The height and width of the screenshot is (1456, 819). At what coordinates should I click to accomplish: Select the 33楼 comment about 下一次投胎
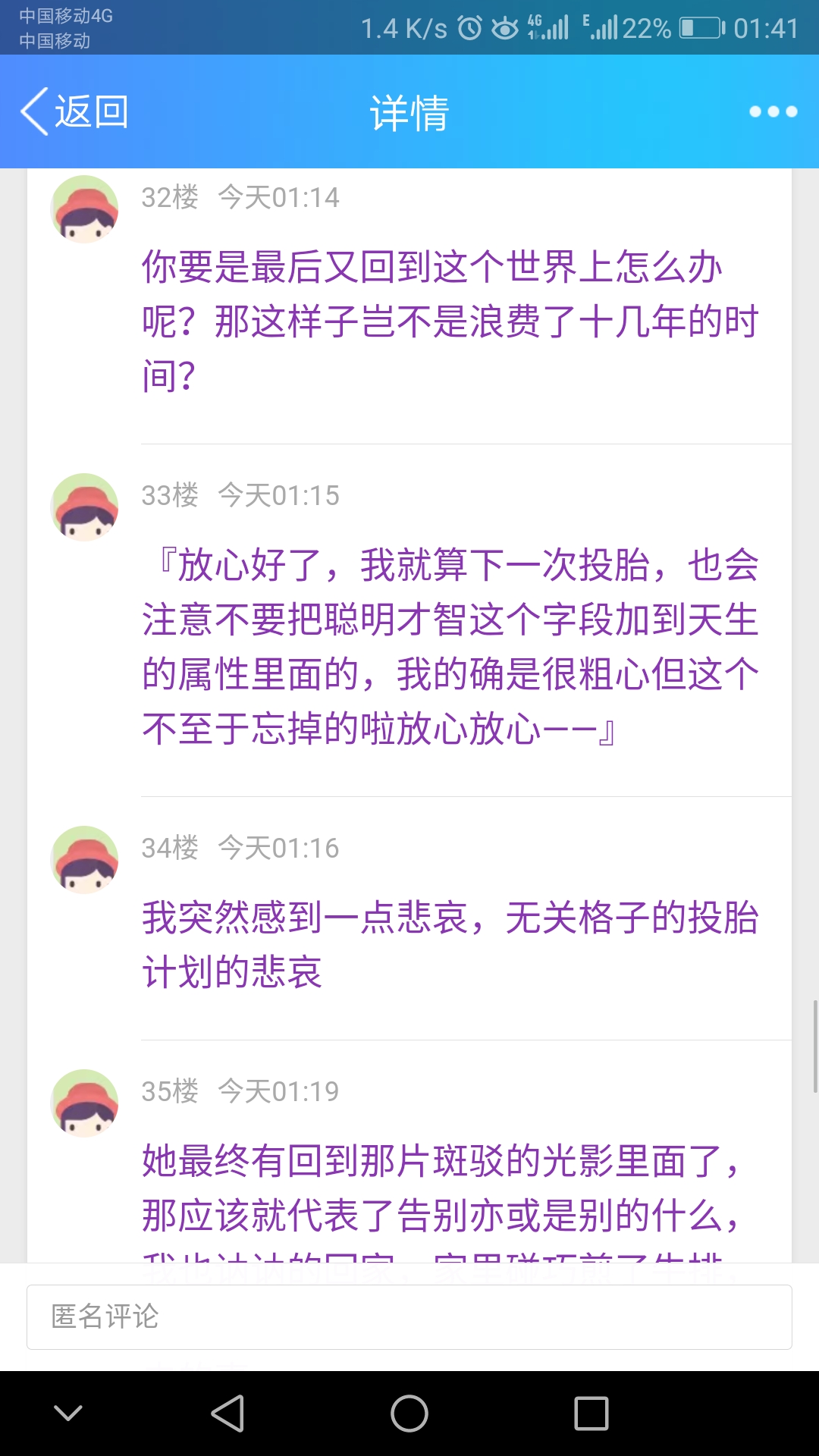point(450,647)
